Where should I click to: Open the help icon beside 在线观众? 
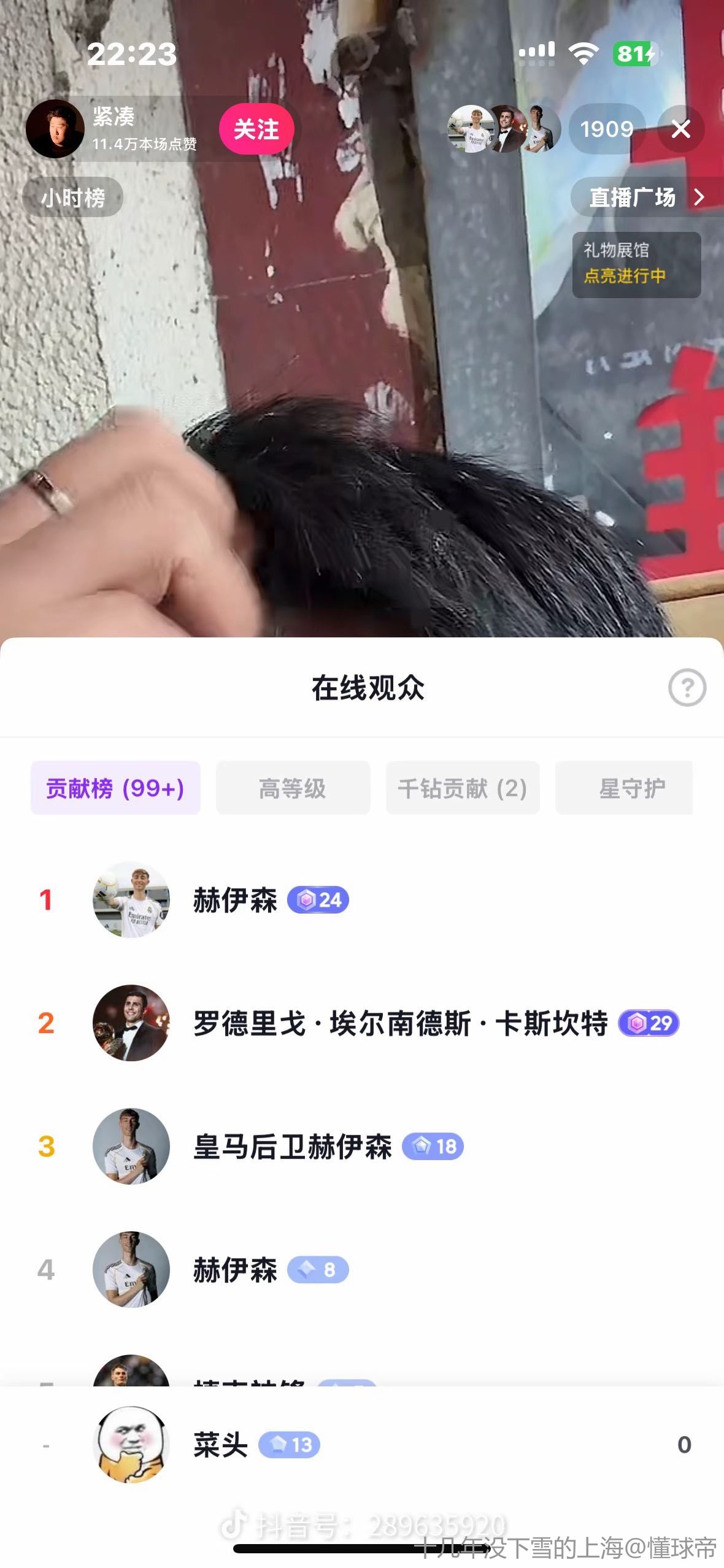pos(687,688)
